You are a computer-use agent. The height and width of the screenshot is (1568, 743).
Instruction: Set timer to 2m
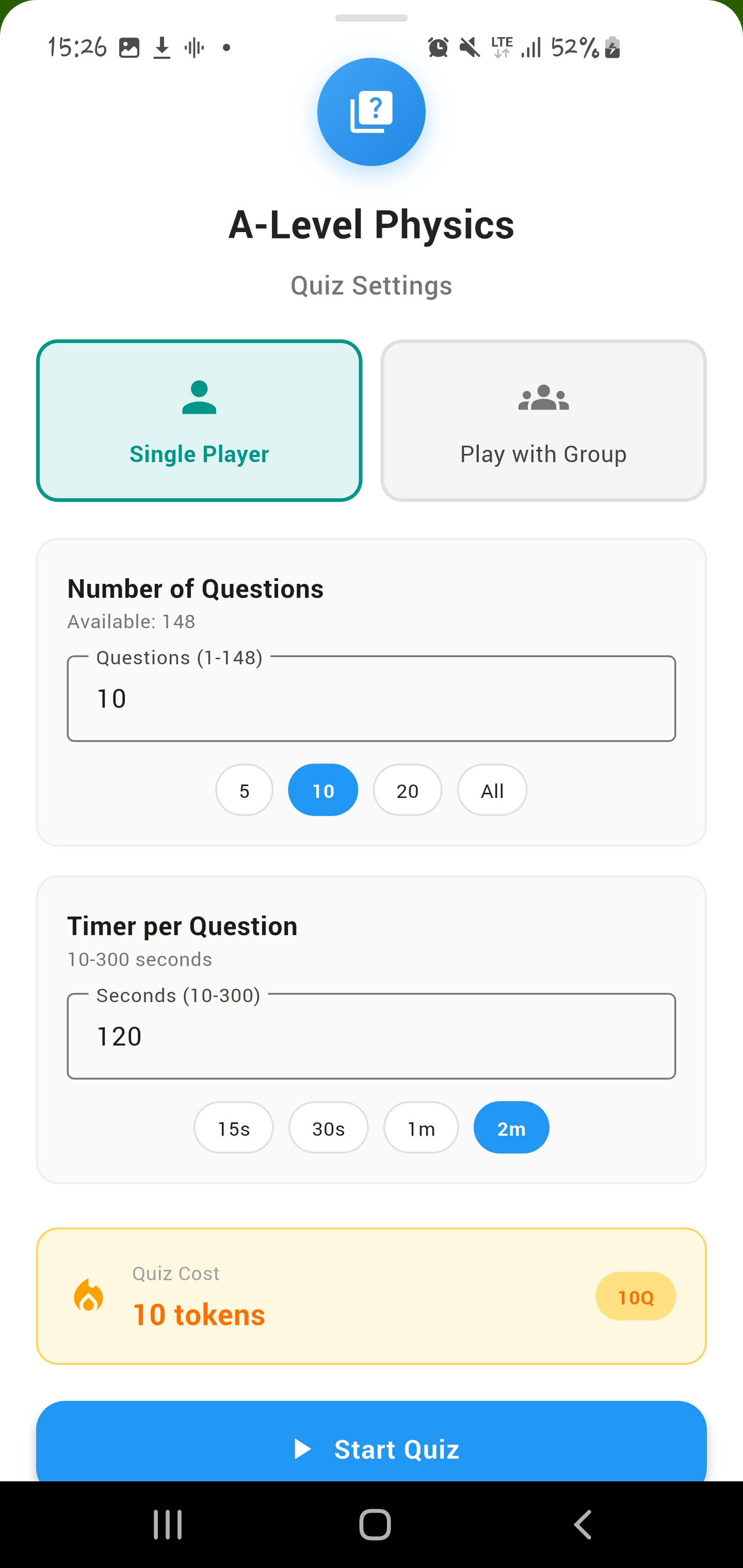[511, 1128]
